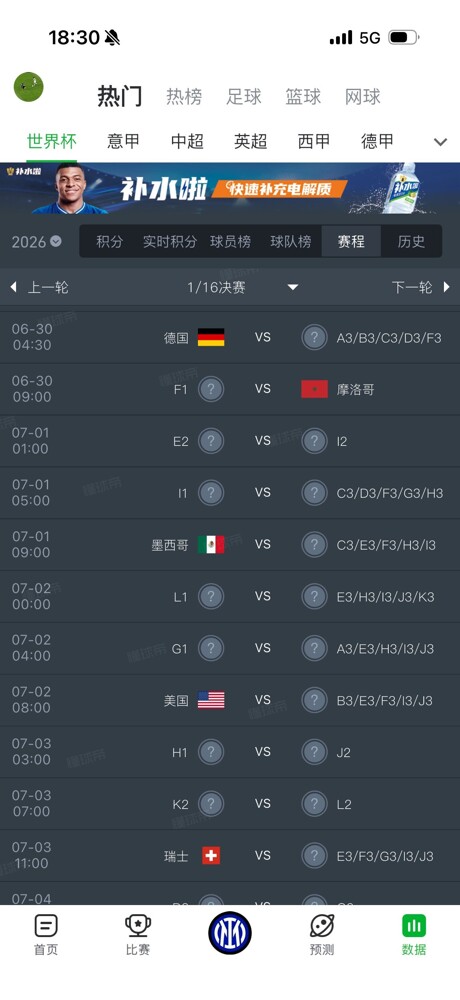Switch to the 球员榜 section
This screenshot has width=460, height=1000.
(230, 242)
